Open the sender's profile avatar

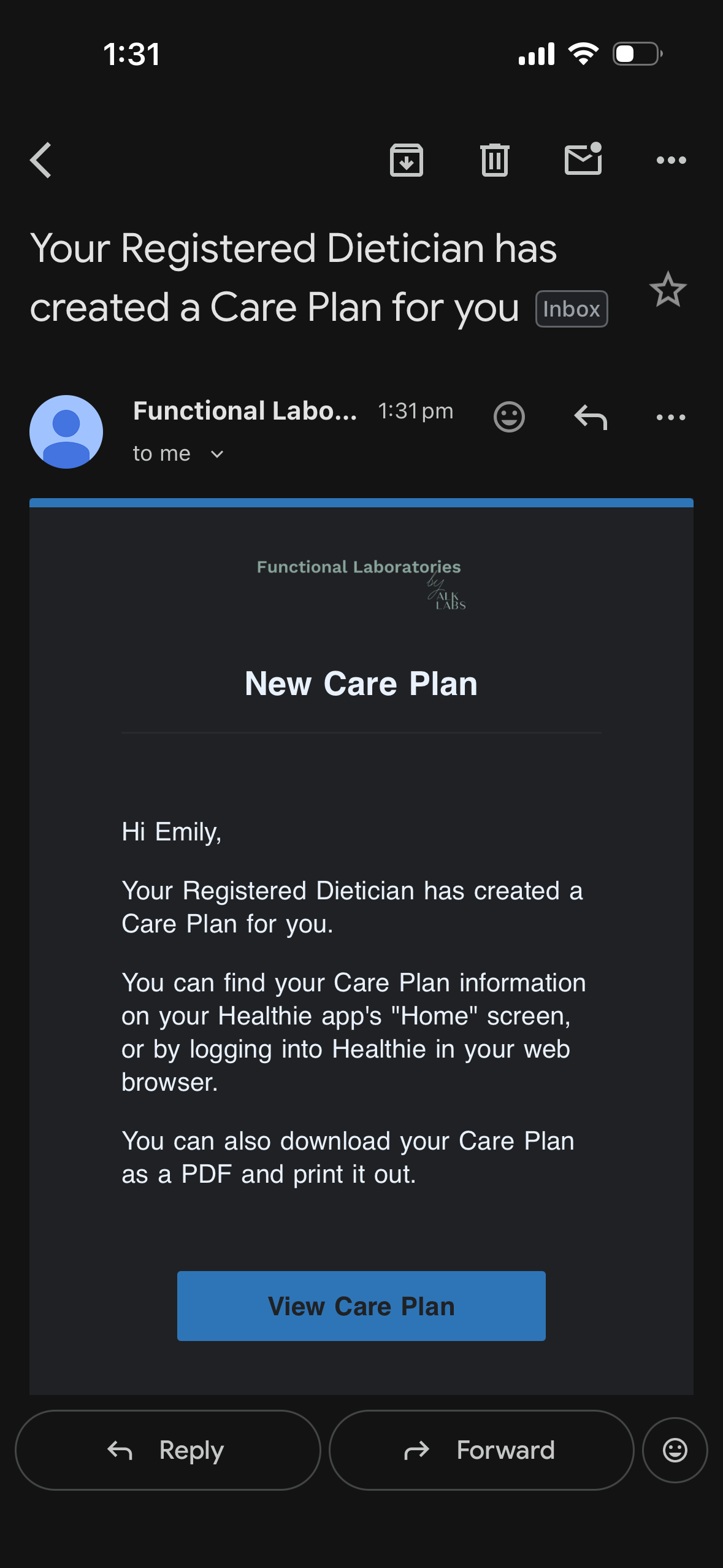pyautogui.click(x=66, y=432)
